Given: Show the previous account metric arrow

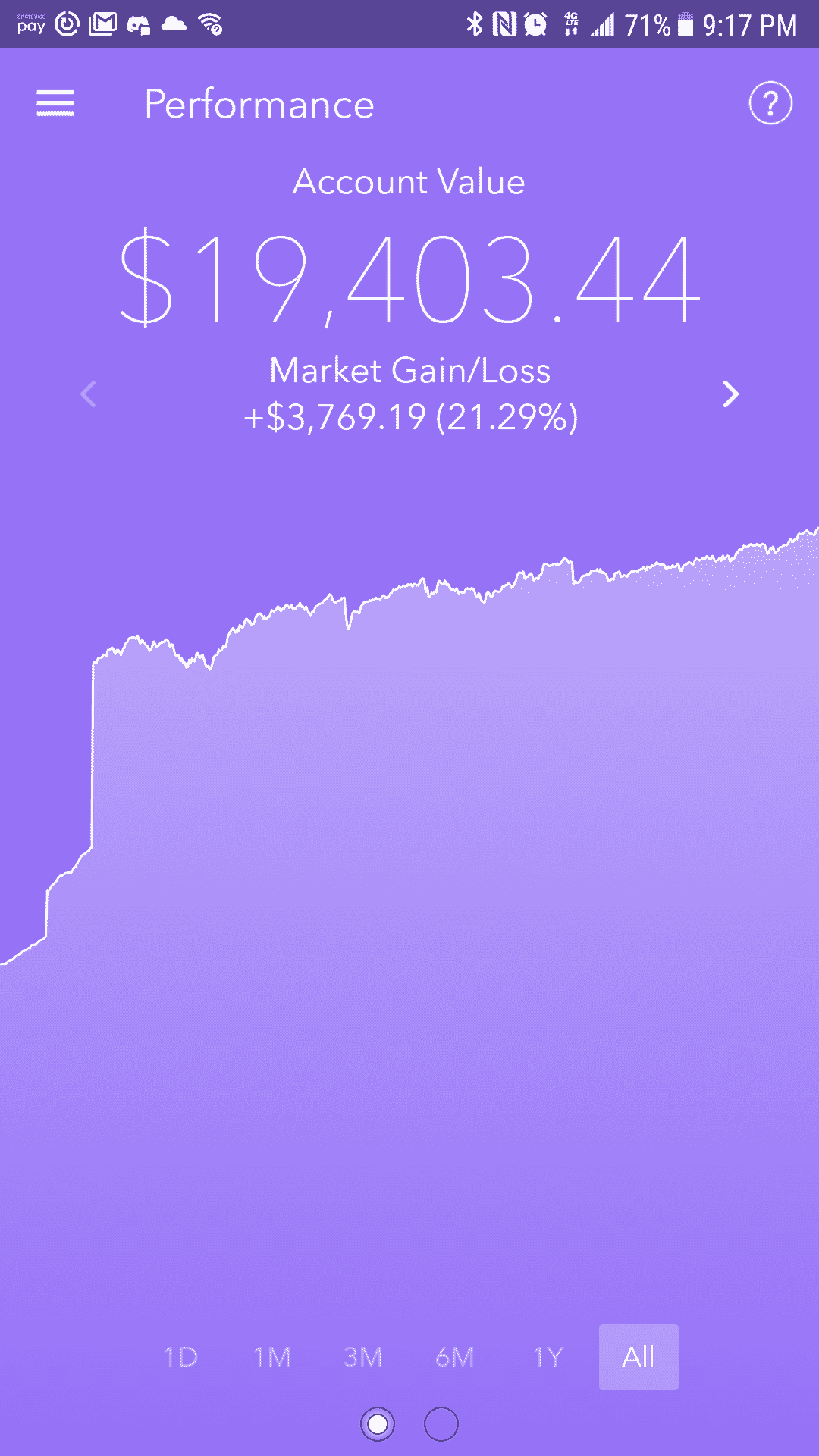Looking at the screenshot, I should click(x=89, y=394).
